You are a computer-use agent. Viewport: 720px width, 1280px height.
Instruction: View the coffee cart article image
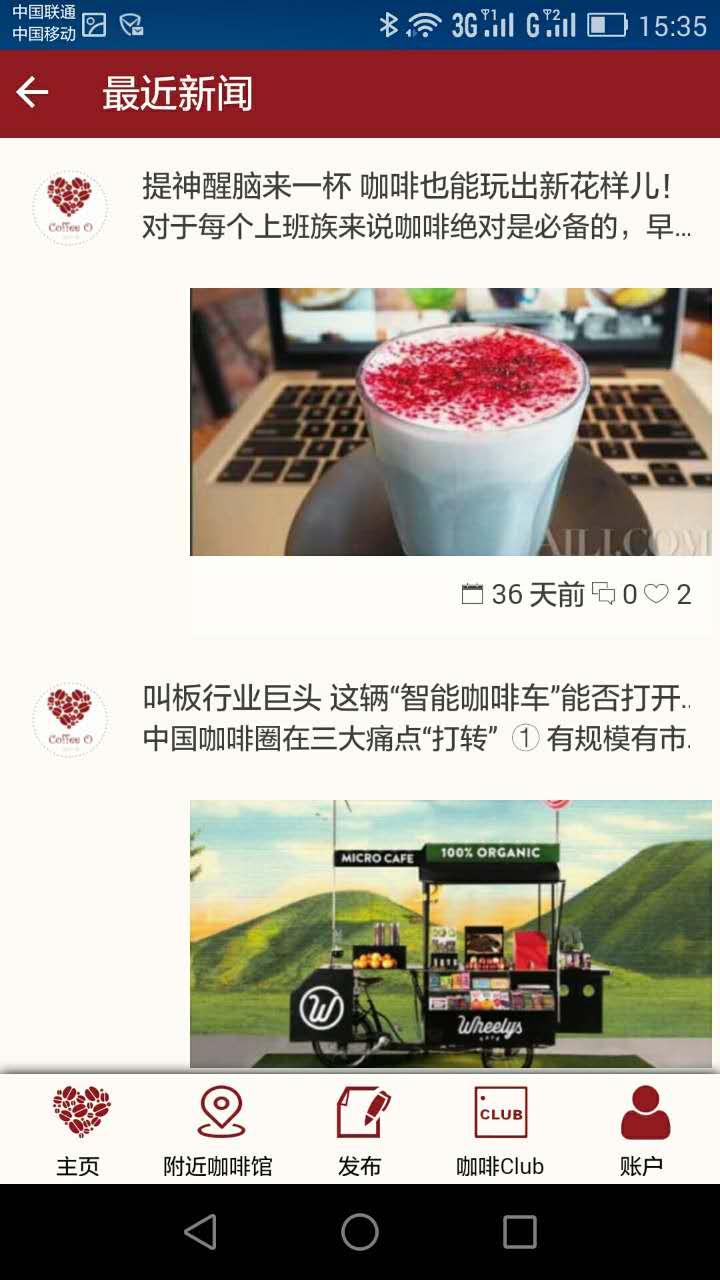pyautogui.click(x=451, y=933)
